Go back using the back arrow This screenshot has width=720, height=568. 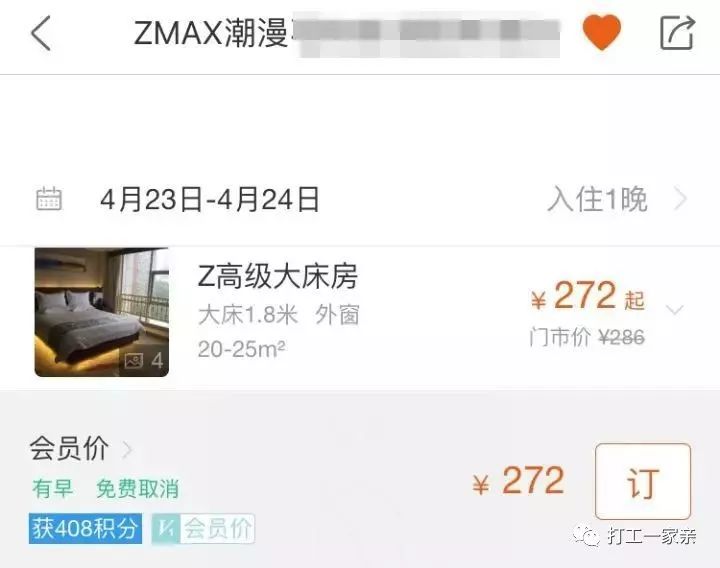point(40,34)
